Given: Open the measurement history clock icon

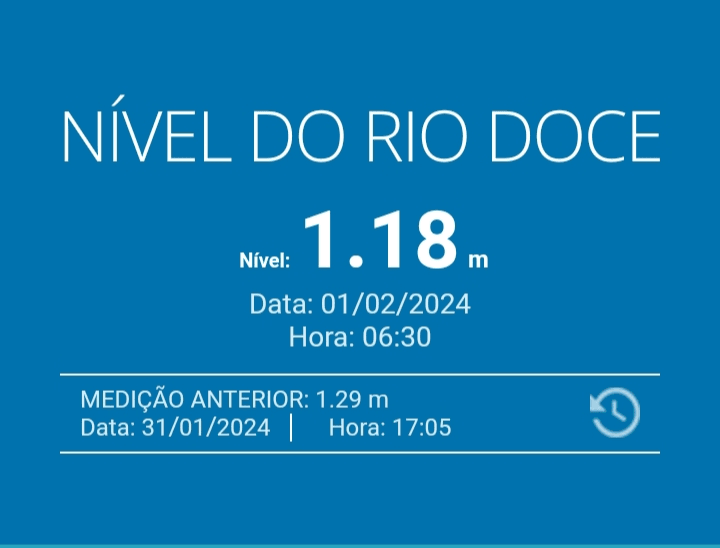Looking at the screenshot, I should [614, 413].
